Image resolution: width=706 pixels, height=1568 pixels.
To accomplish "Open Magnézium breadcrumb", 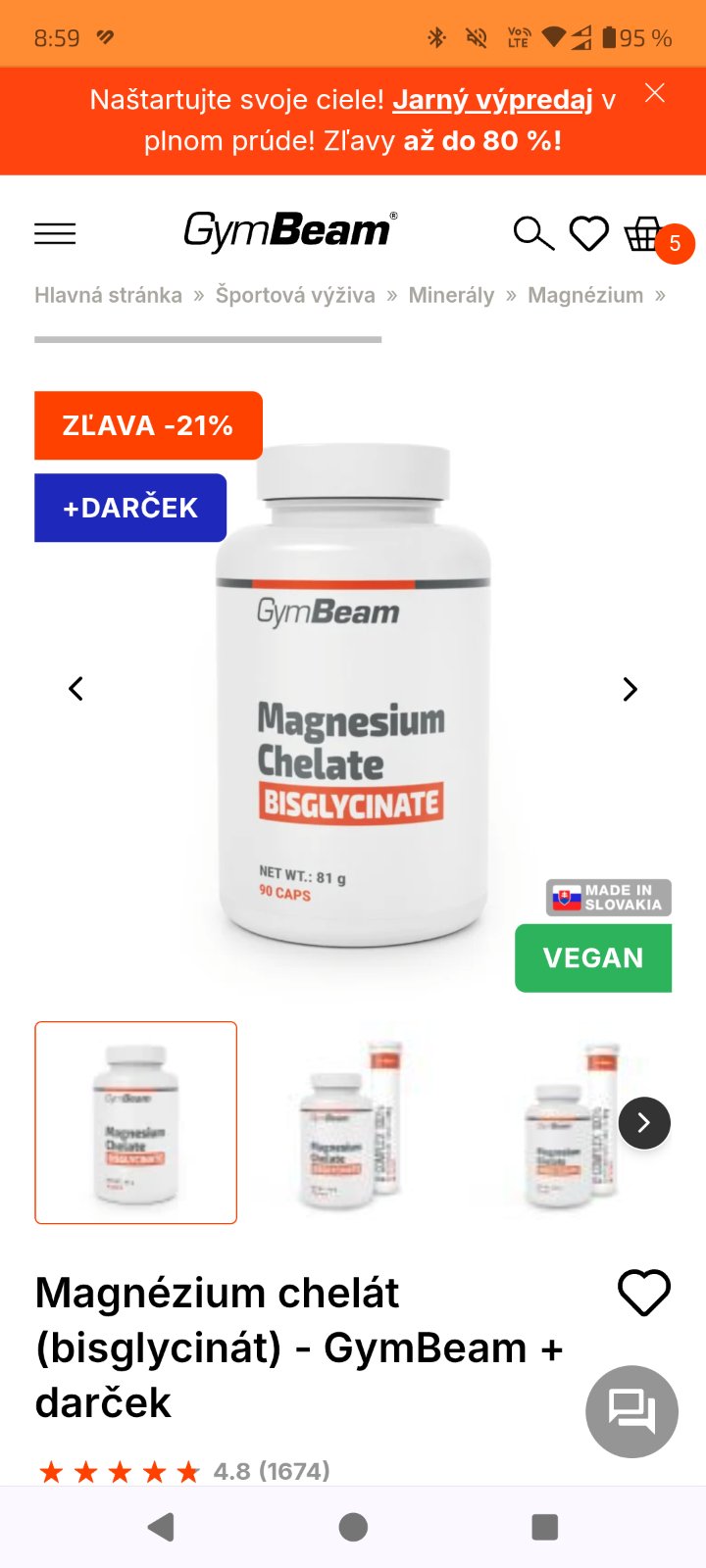I will [x=585, y=295].
